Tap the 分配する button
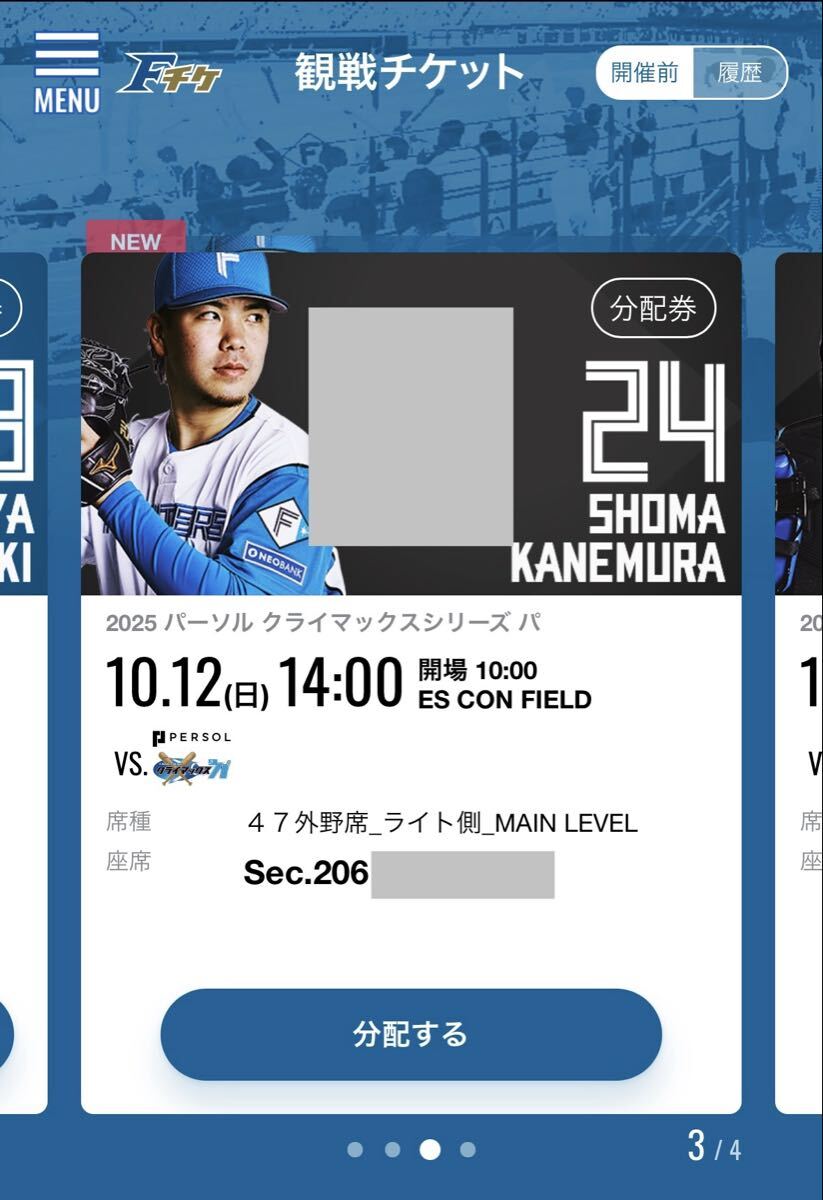The width and height of the screenshot is (823, 1200). 411,1034
